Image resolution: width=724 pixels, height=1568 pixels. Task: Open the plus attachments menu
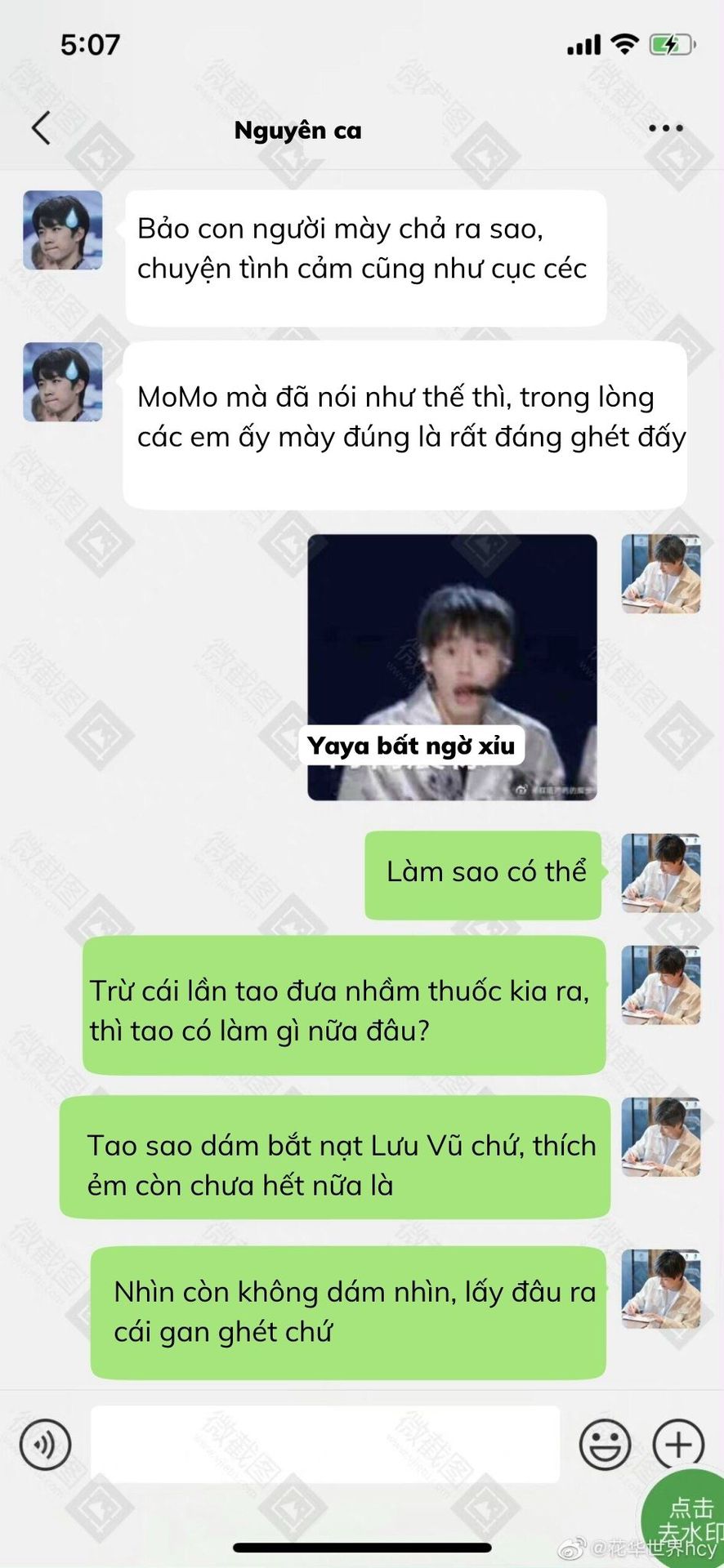tap(678, 1444)
